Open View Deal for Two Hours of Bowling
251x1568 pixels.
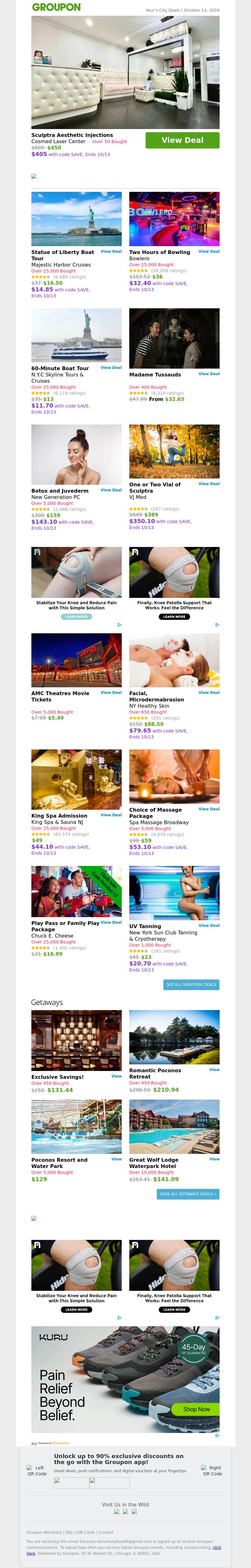pos(208,251)
